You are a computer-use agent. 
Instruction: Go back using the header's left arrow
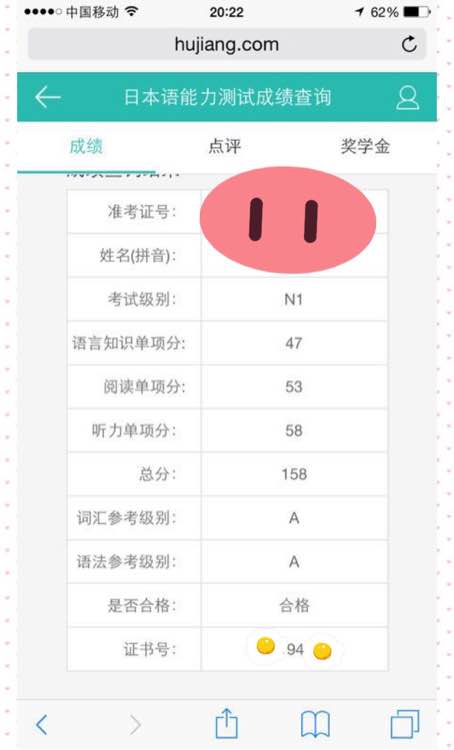47,97
